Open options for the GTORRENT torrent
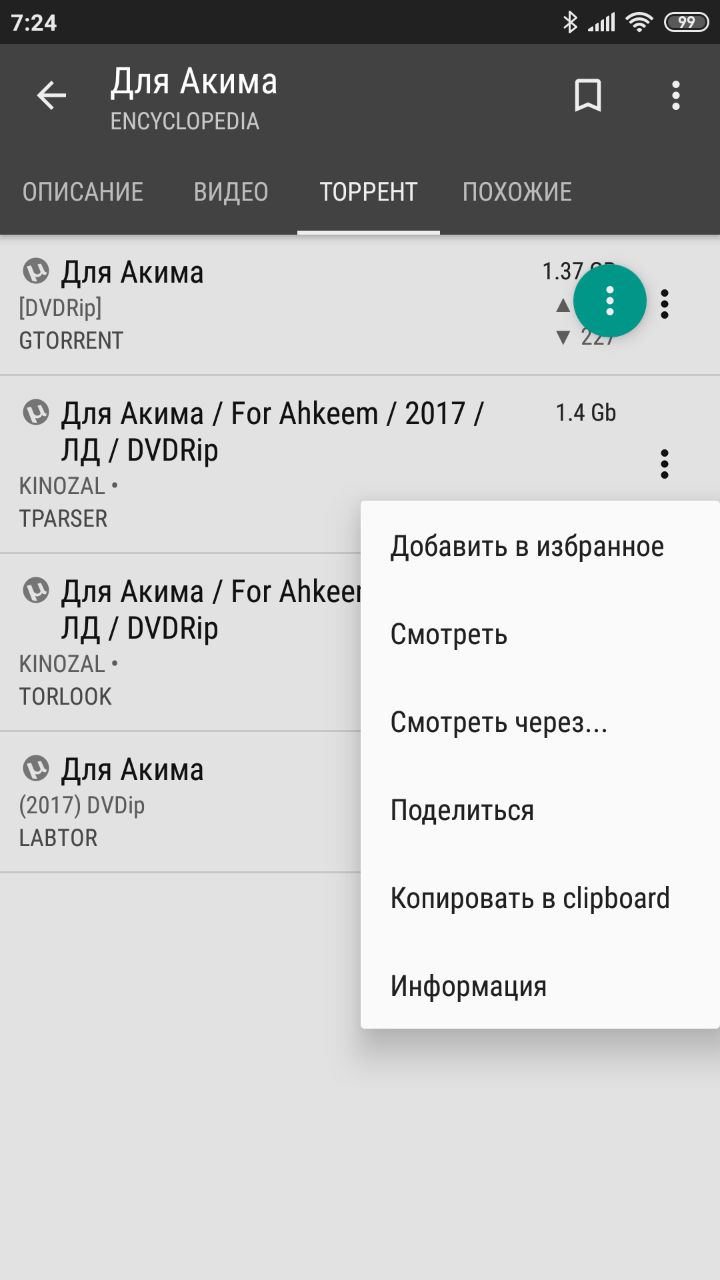720x1280 pixels. 665,304
